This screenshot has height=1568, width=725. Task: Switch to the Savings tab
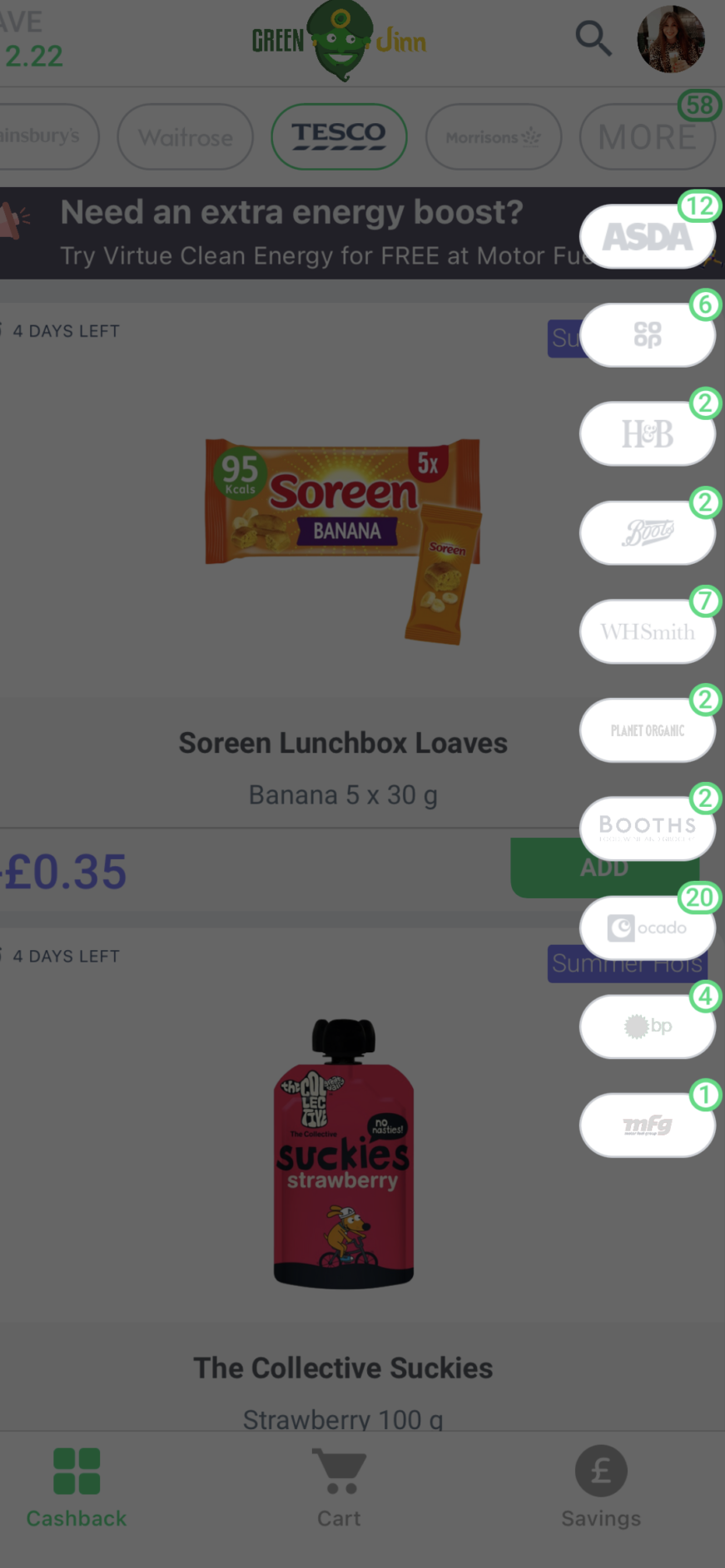tap(601, 1489)
